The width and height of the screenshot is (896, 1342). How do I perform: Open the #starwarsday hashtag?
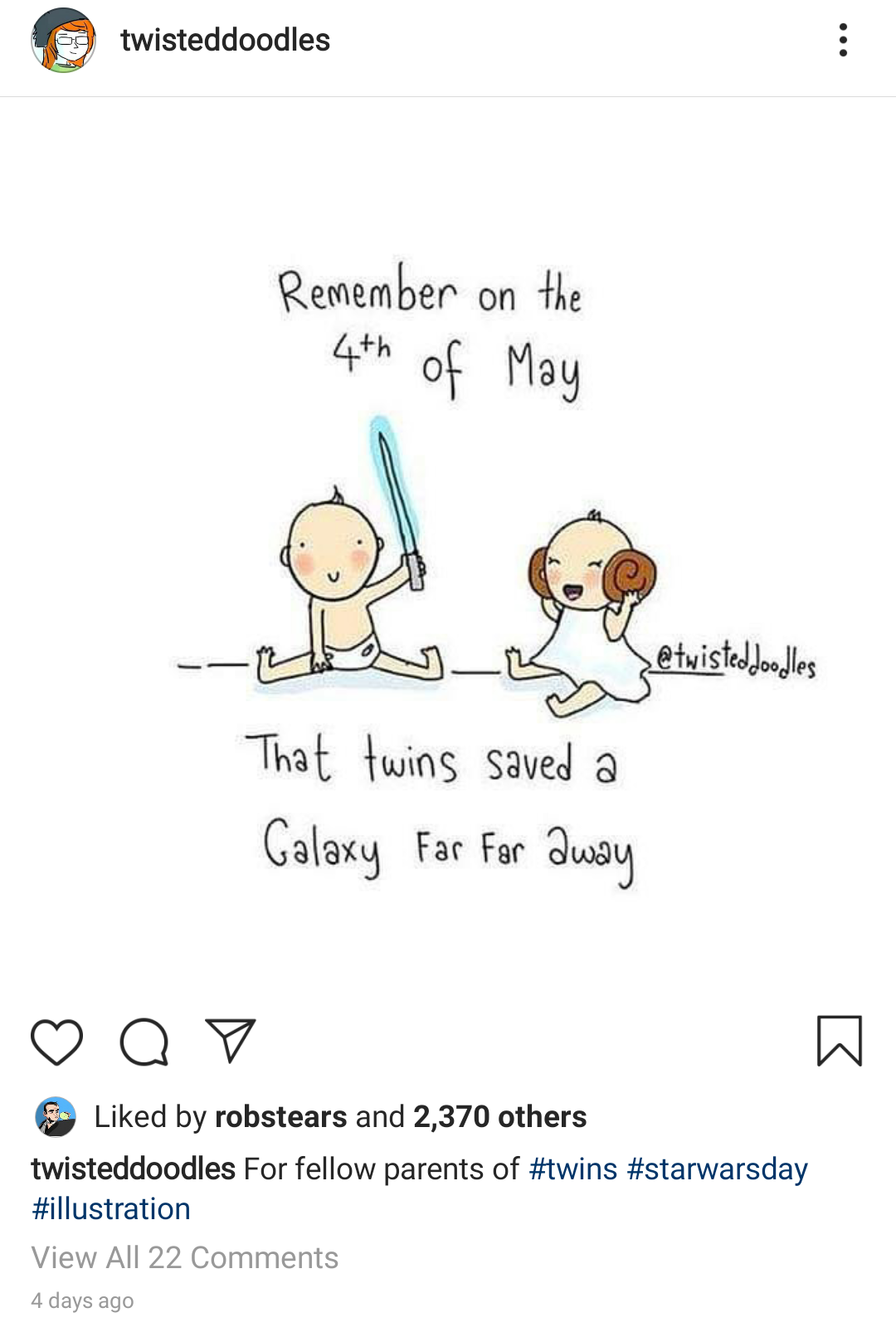click(717, 1169)
